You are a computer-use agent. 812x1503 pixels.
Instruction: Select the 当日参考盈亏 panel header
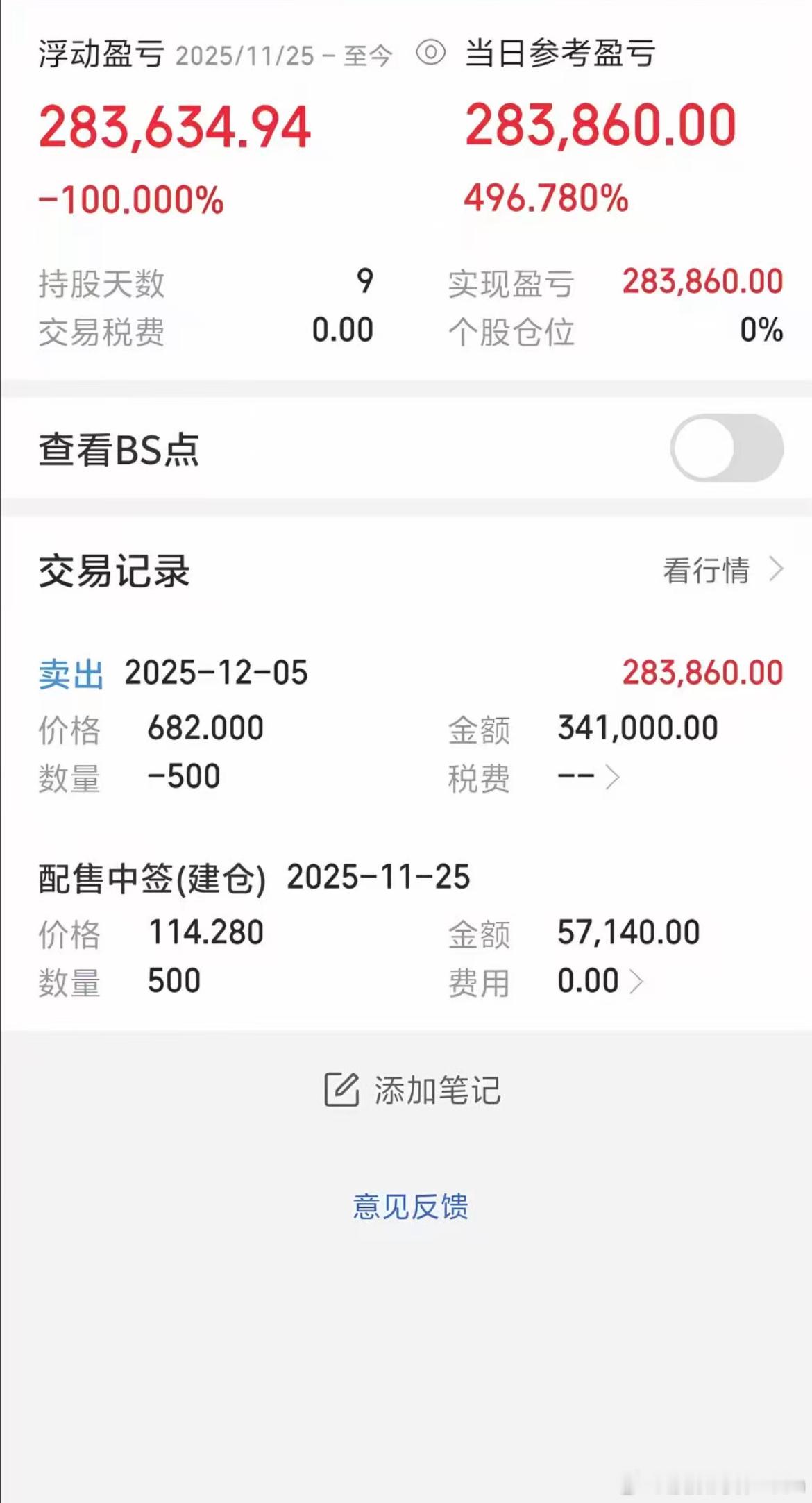[560, 56]
